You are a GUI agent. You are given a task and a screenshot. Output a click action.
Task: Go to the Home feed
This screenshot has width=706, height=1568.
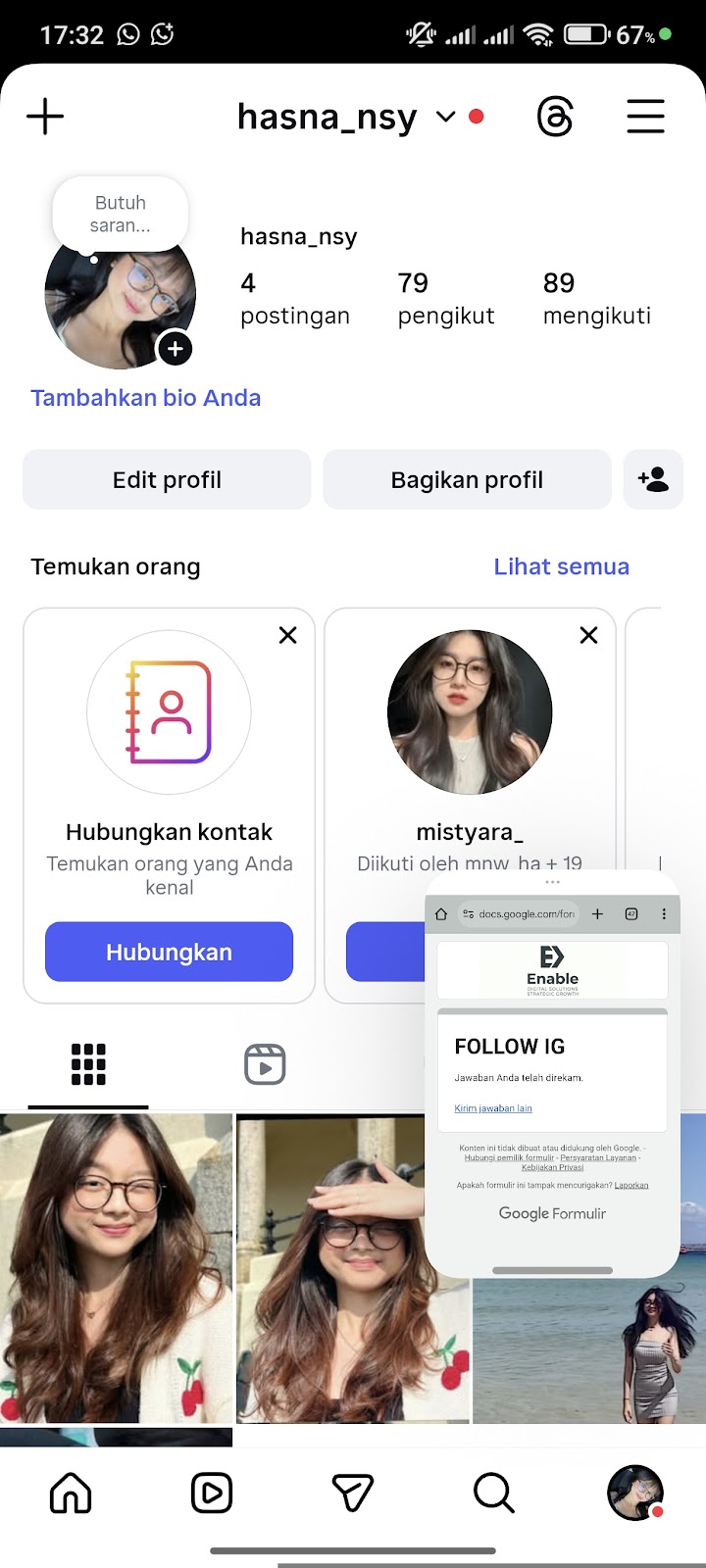pyautogui.click(x=71, y=1494)
